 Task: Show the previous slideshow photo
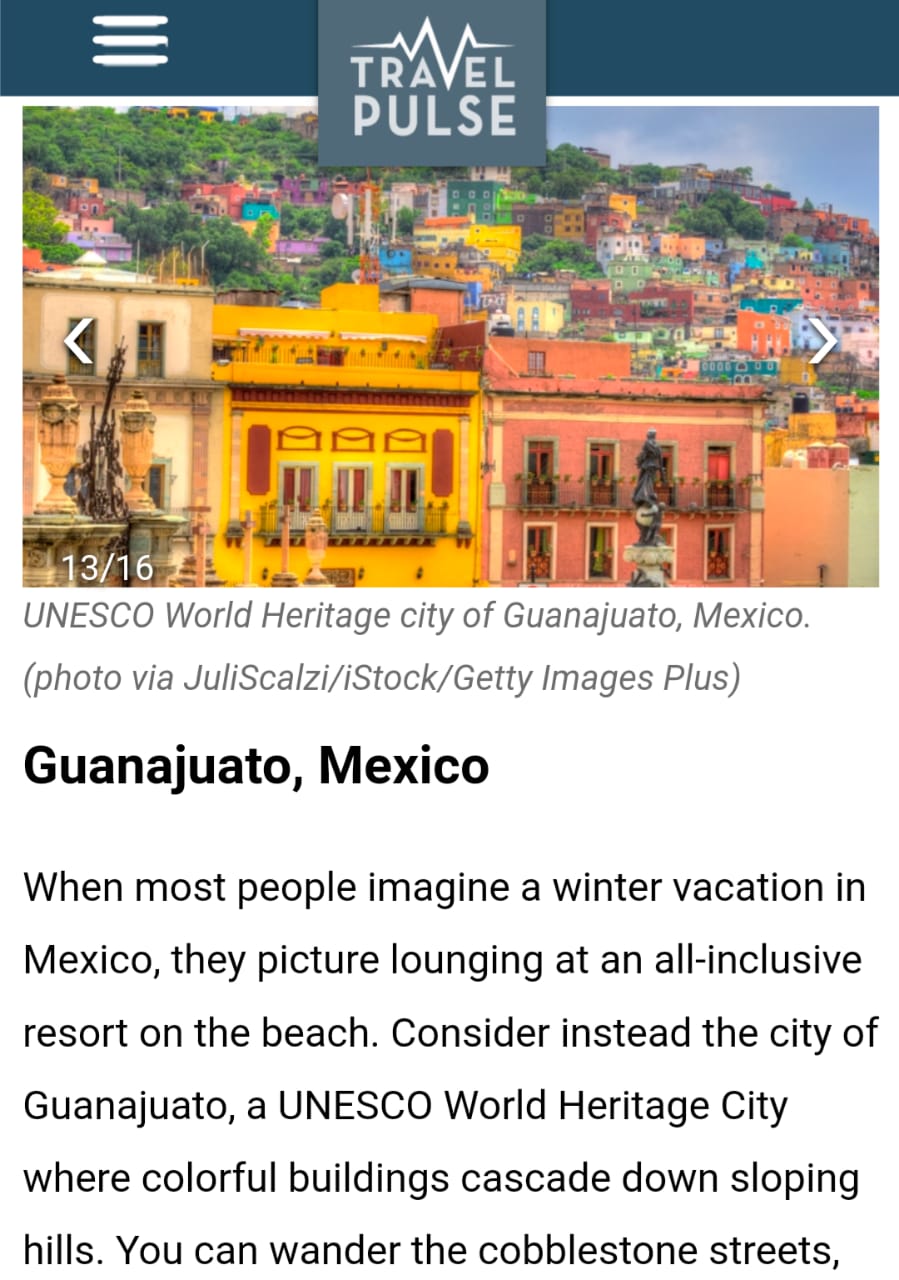[x=79, y=342]
